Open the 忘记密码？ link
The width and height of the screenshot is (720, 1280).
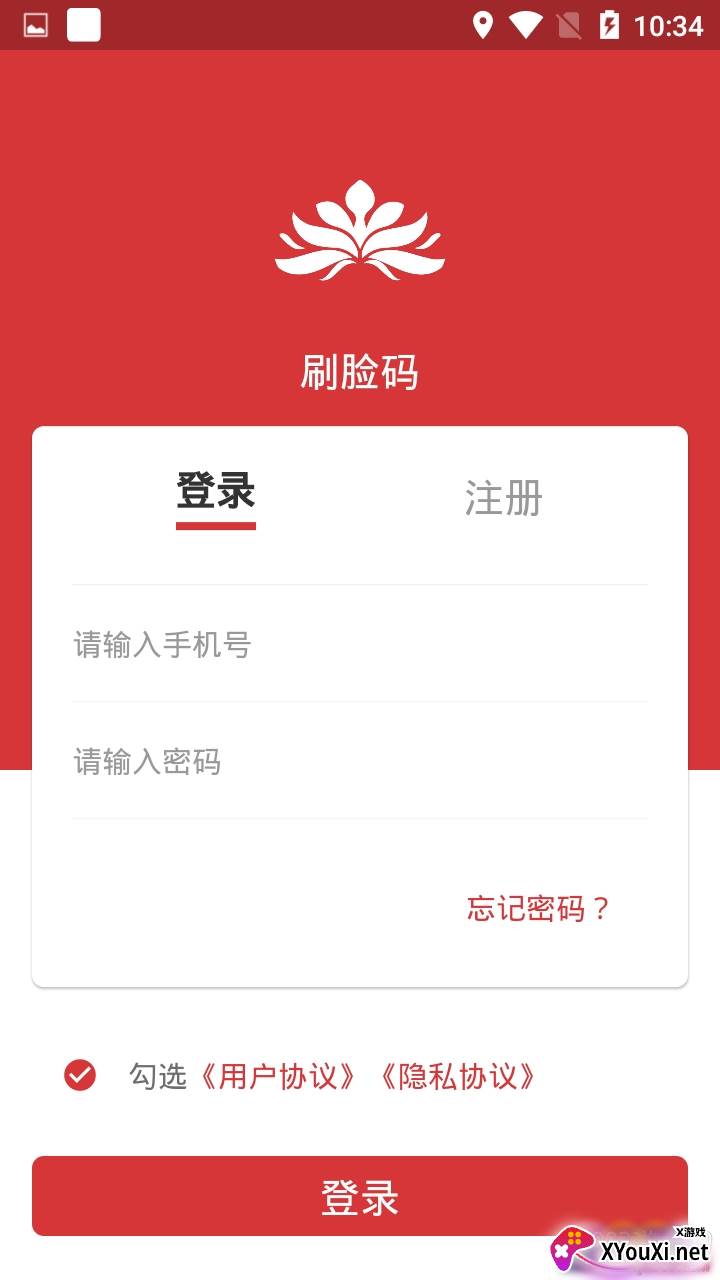click(538, 908)
